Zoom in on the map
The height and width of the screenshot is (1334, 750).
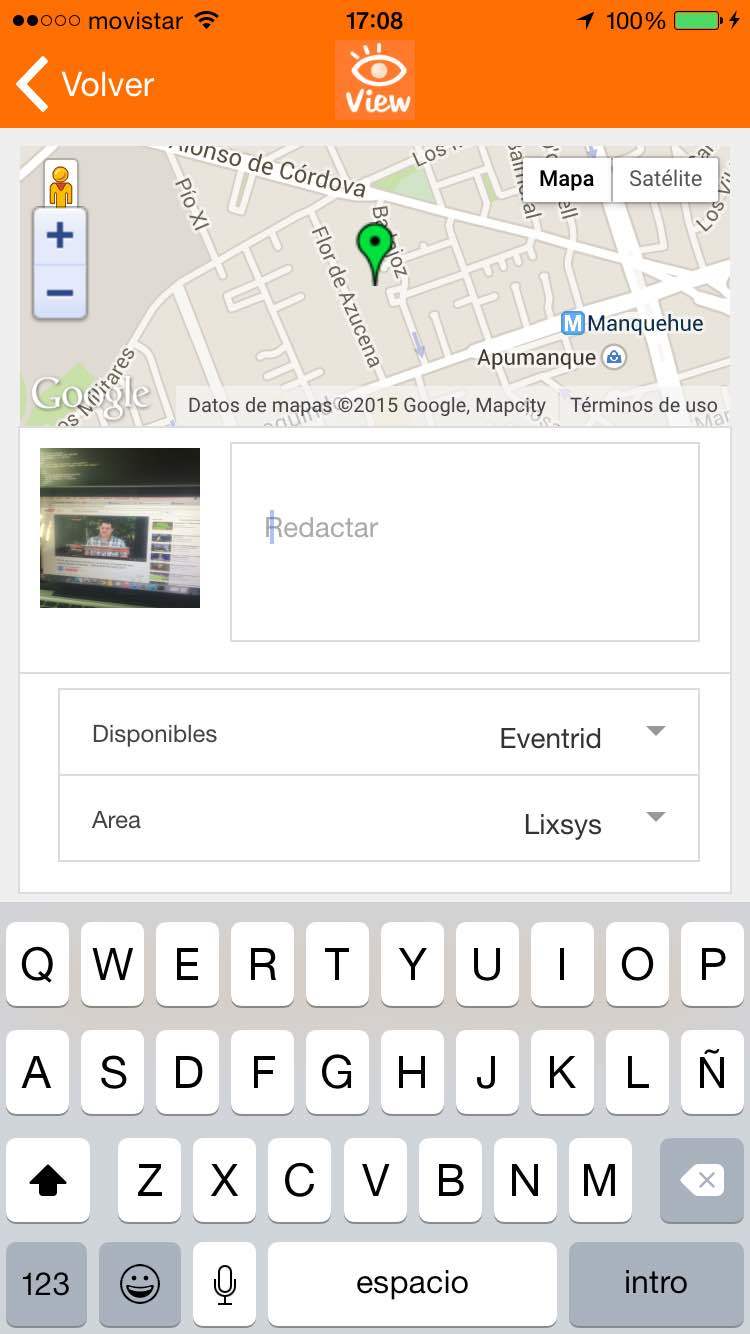[x=60, y=236]
